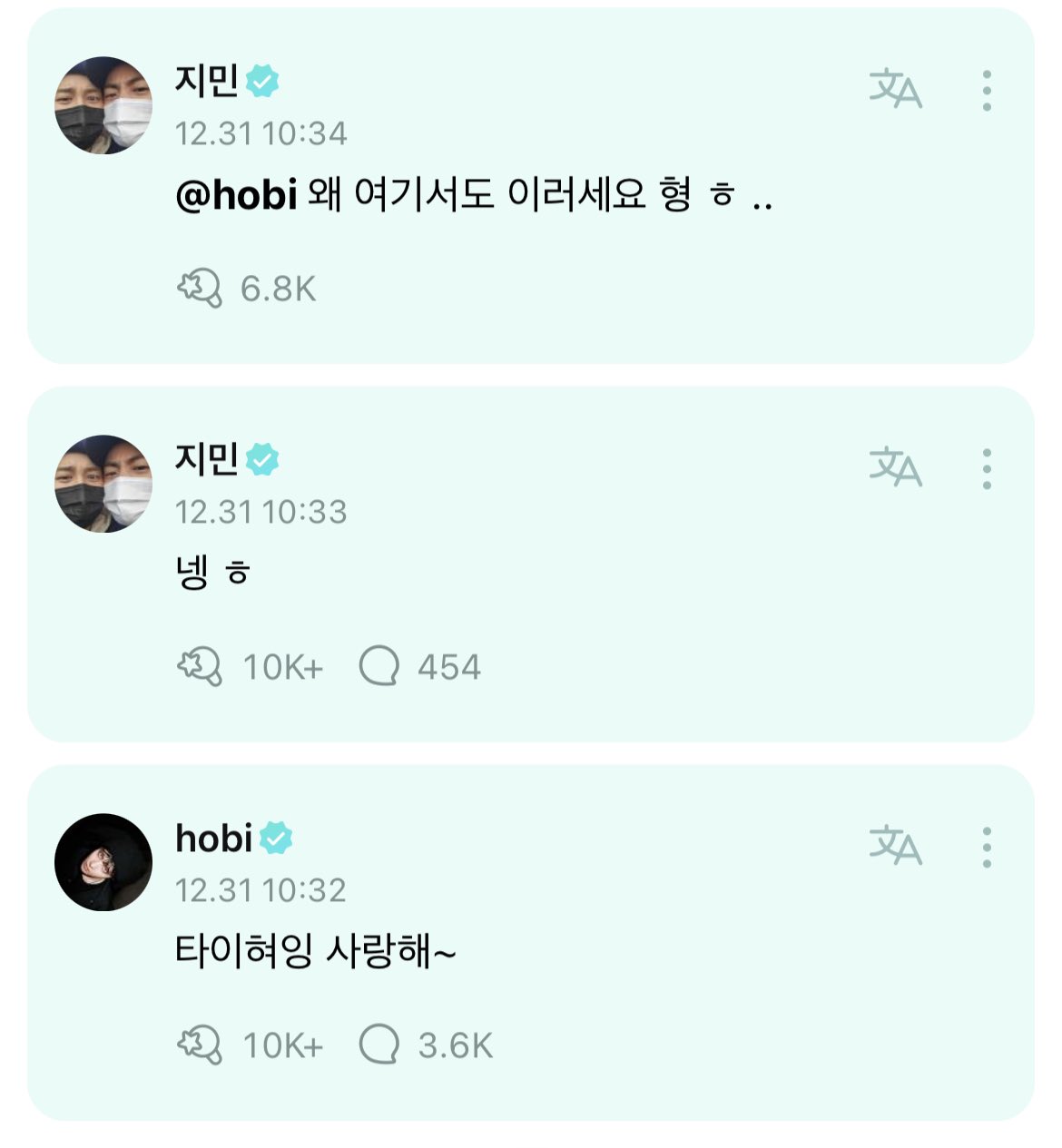Screen dimensions: 1062x1148
Task: Tap the @hobi mention link
Action: [x=236, y=195]
